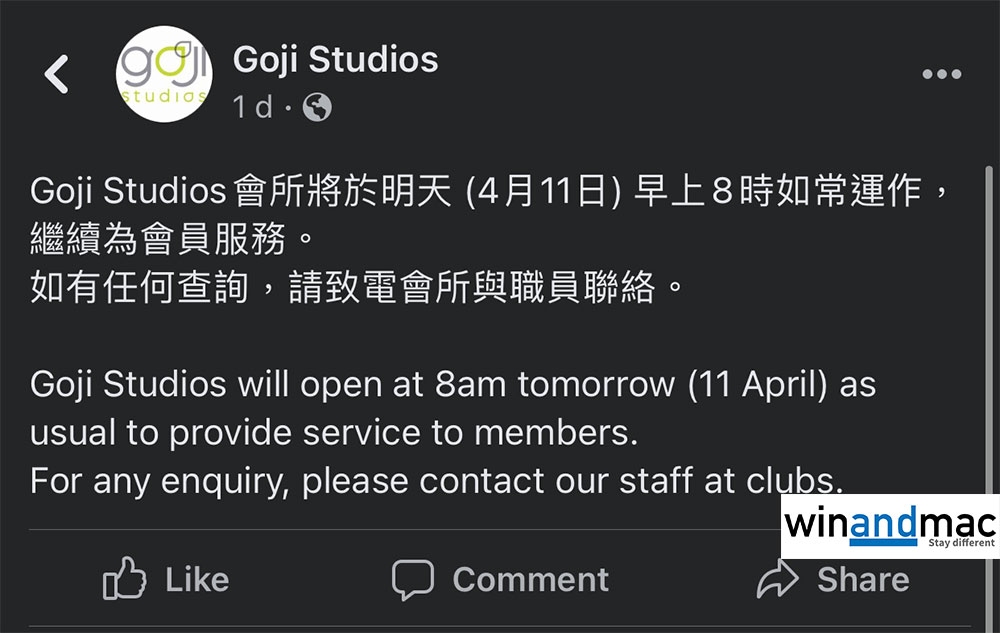Comment on the Goji Studios post
The height and width of the screenshot is (633, 1000).
tap(500, 580)
